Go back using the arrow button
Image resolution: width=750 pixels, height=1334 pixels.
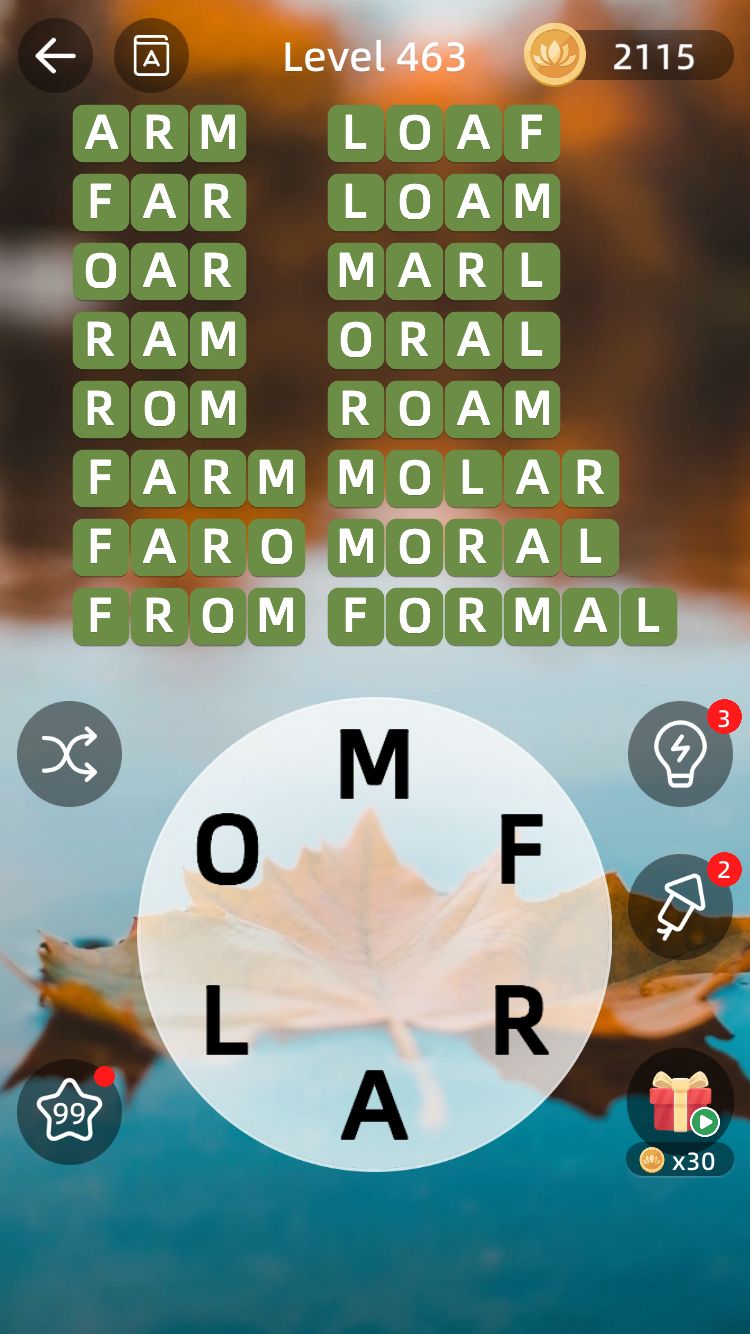55,56
